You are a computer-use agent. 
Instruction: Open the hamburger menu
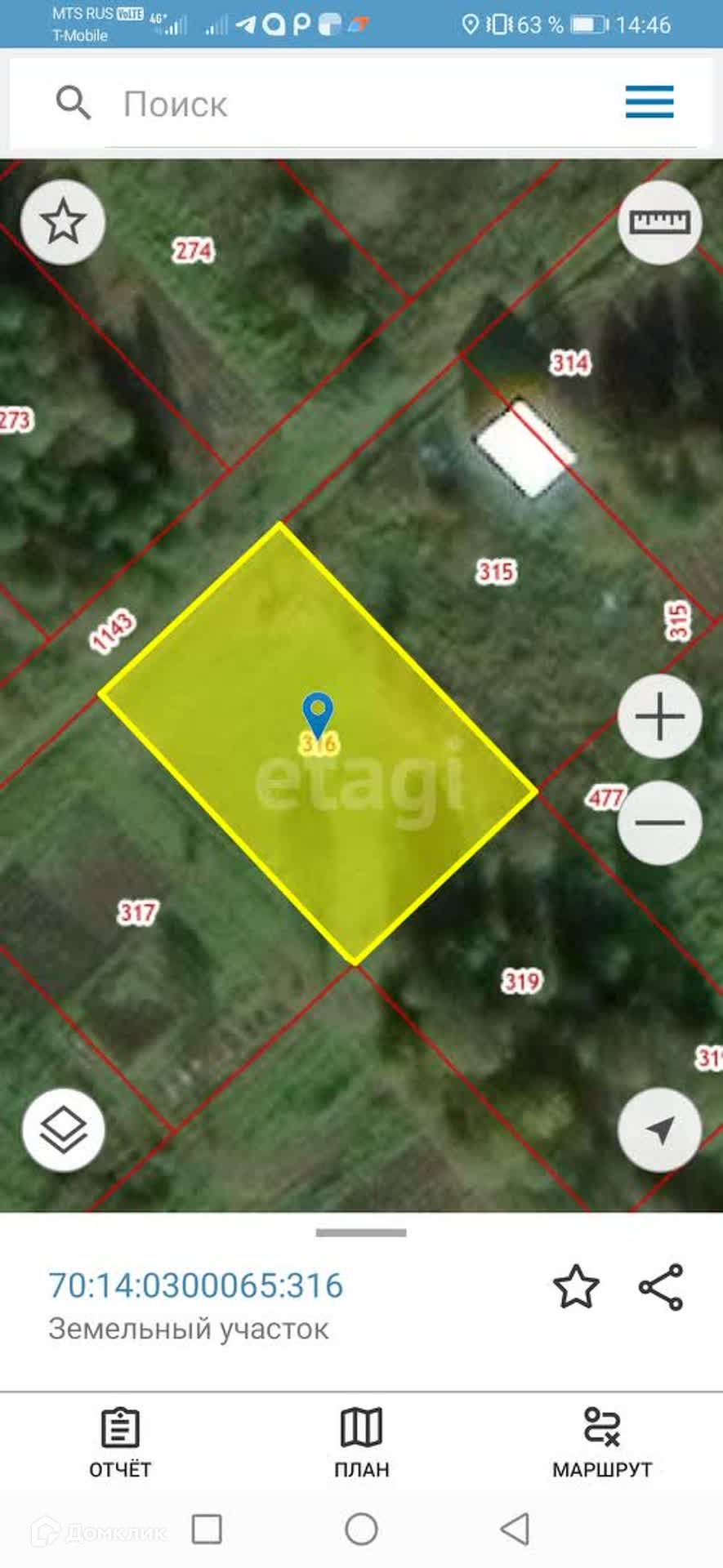pyautogui.click(x=649, y=102)
